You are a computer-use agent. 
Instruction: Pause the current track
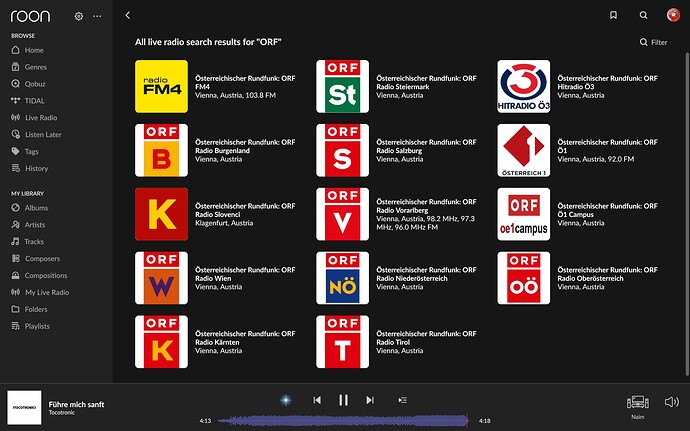(x=343, y=399)
